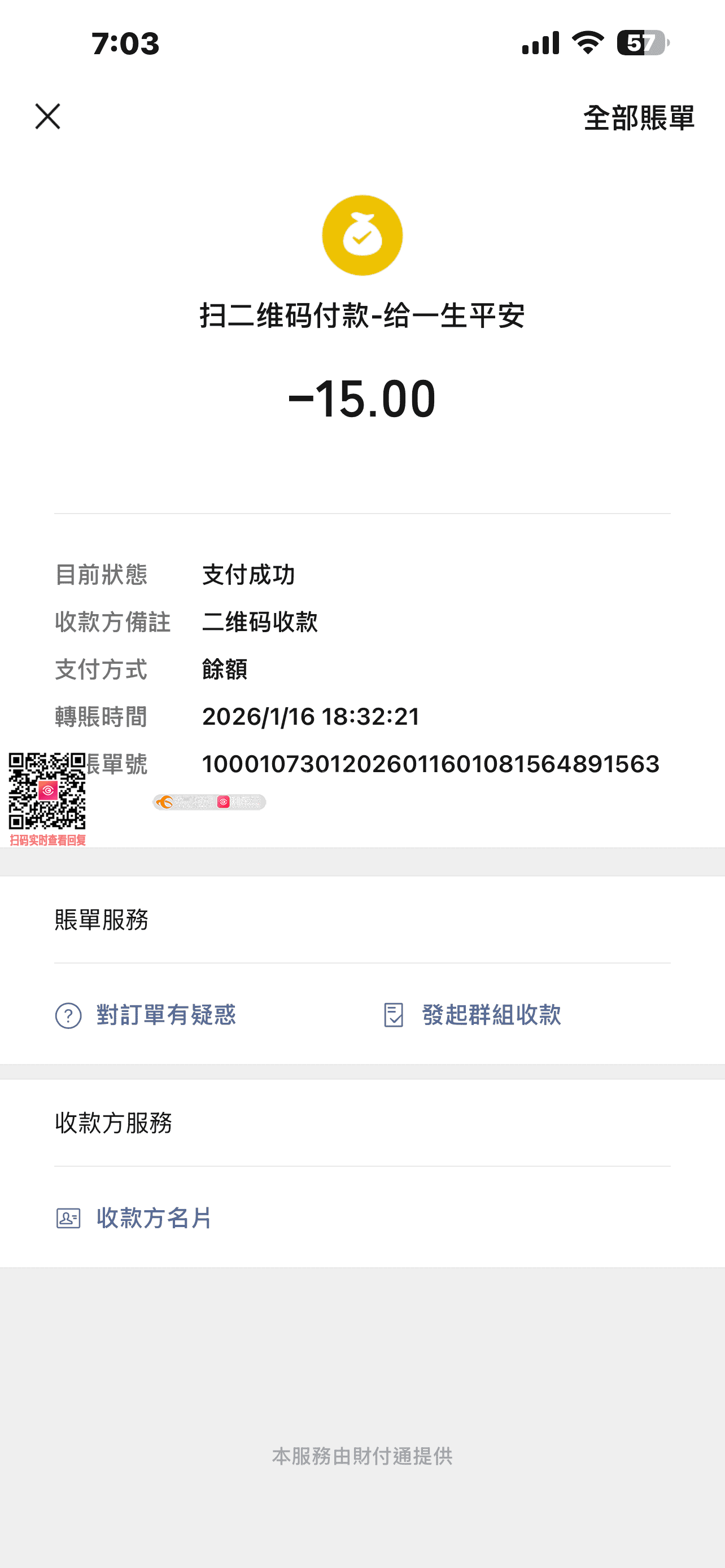The height and width of the screenshot is (1568, 725).
Task: Start 發起群組收款 group collection
Action: (473, 1015)
